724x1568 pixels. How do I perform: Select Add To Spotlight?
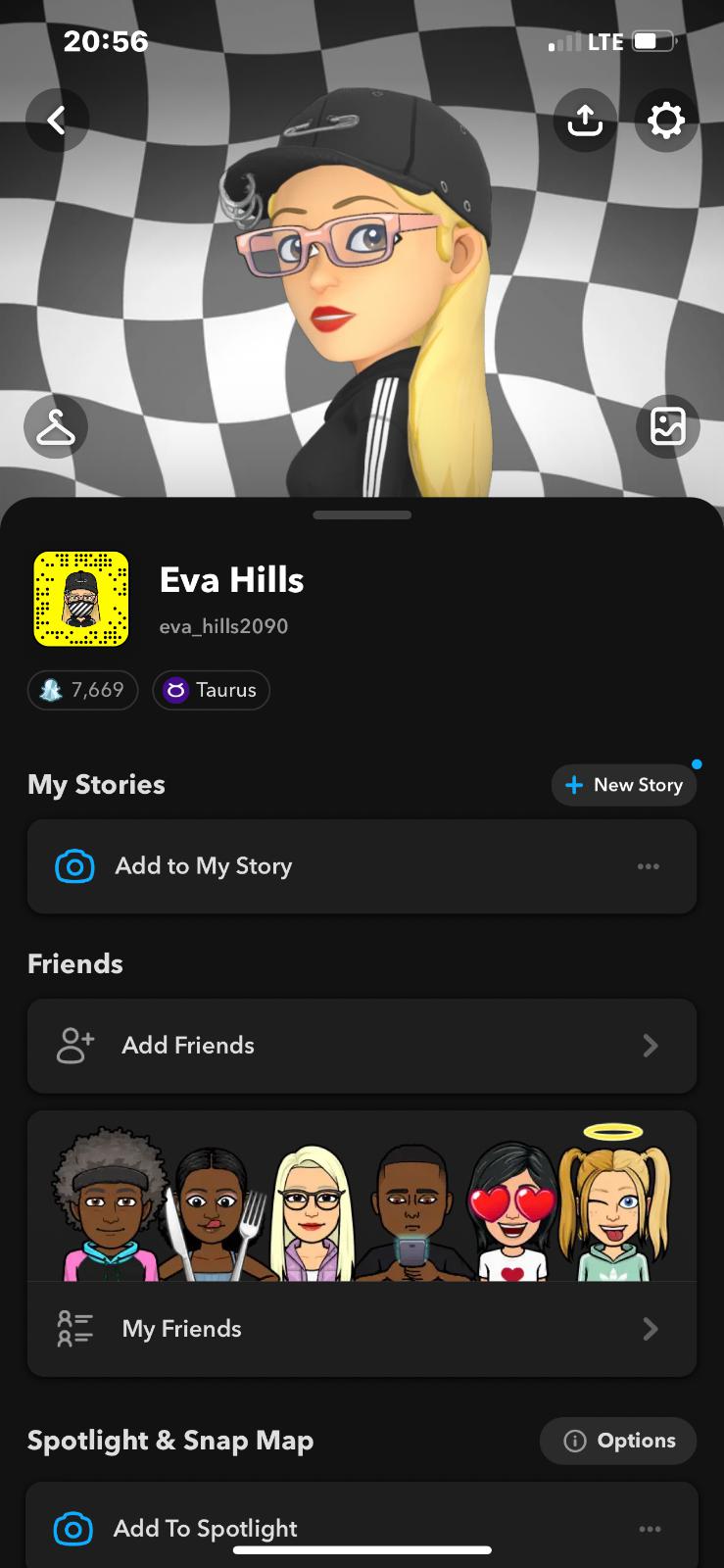pos(206,1528)
